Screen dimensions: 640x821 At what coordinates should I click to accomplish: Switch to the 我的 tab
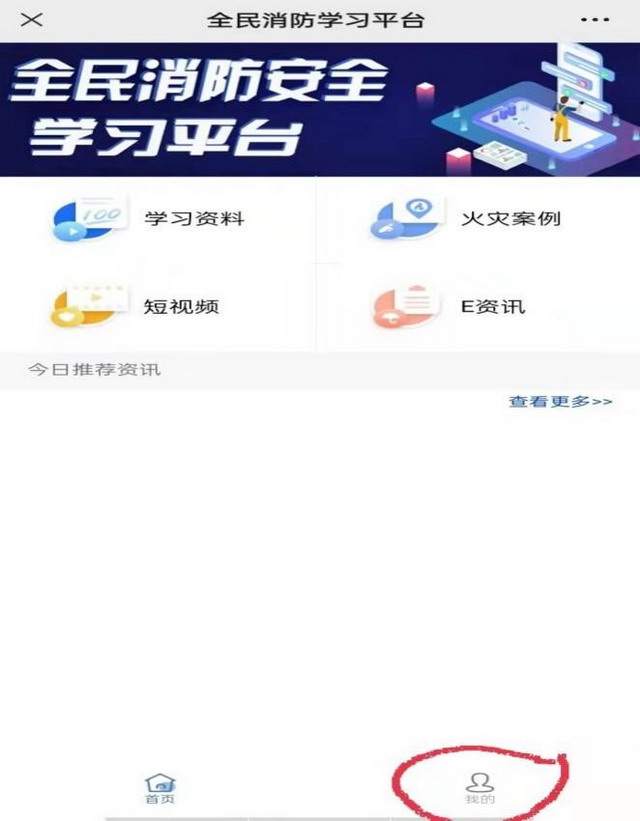(479, 789)
